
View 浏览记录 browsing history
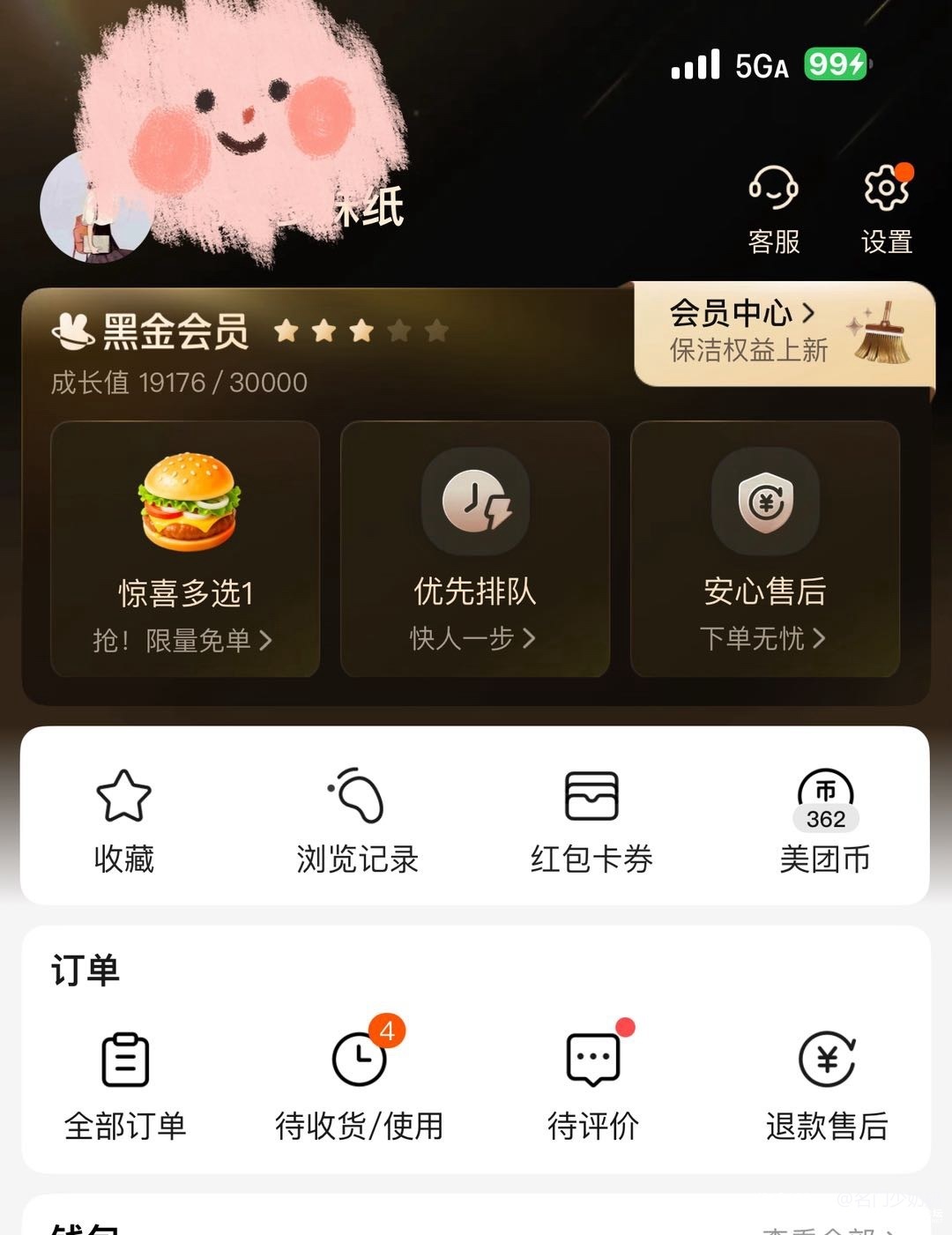tap(357, 820)
